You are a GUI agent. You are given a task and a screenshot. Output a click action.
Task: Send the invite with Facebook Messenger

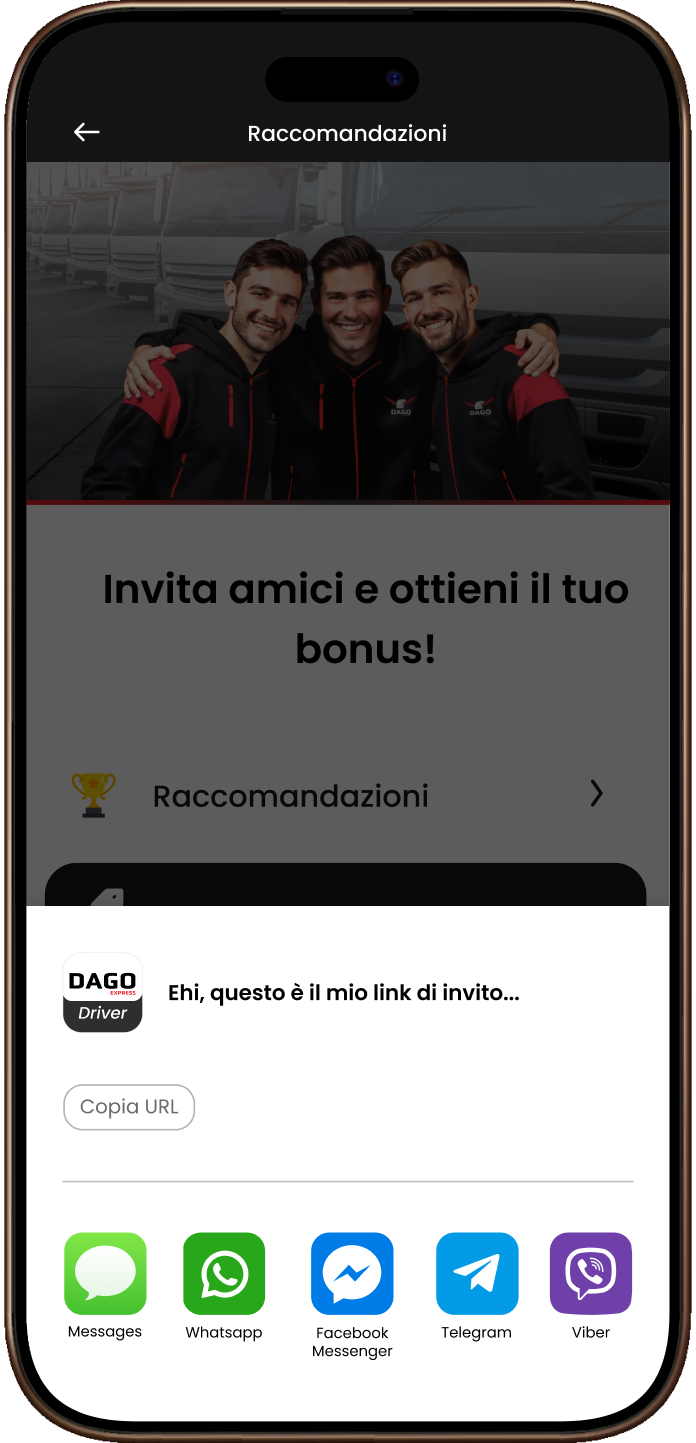352,1273
